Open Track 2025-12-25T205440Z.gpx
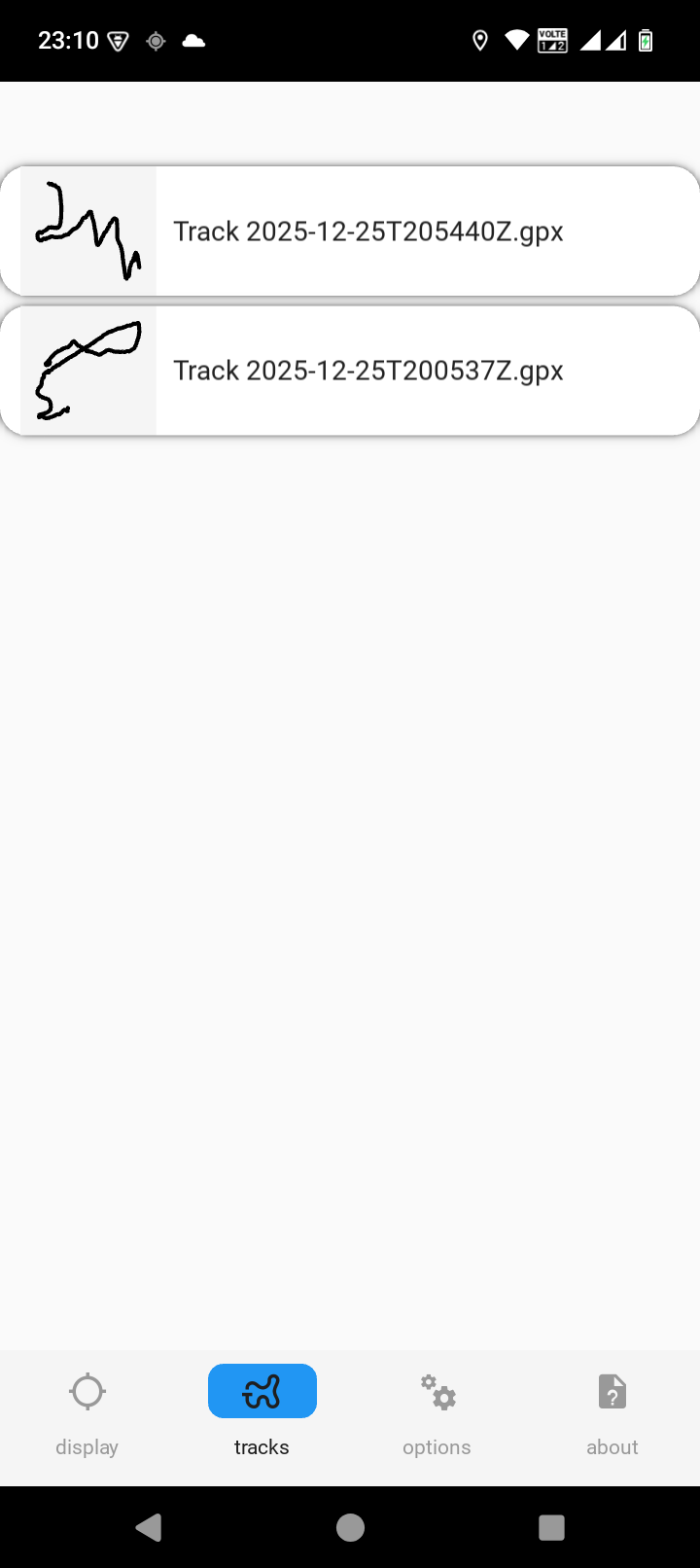700x1568 pixels. tap(367, 232)
